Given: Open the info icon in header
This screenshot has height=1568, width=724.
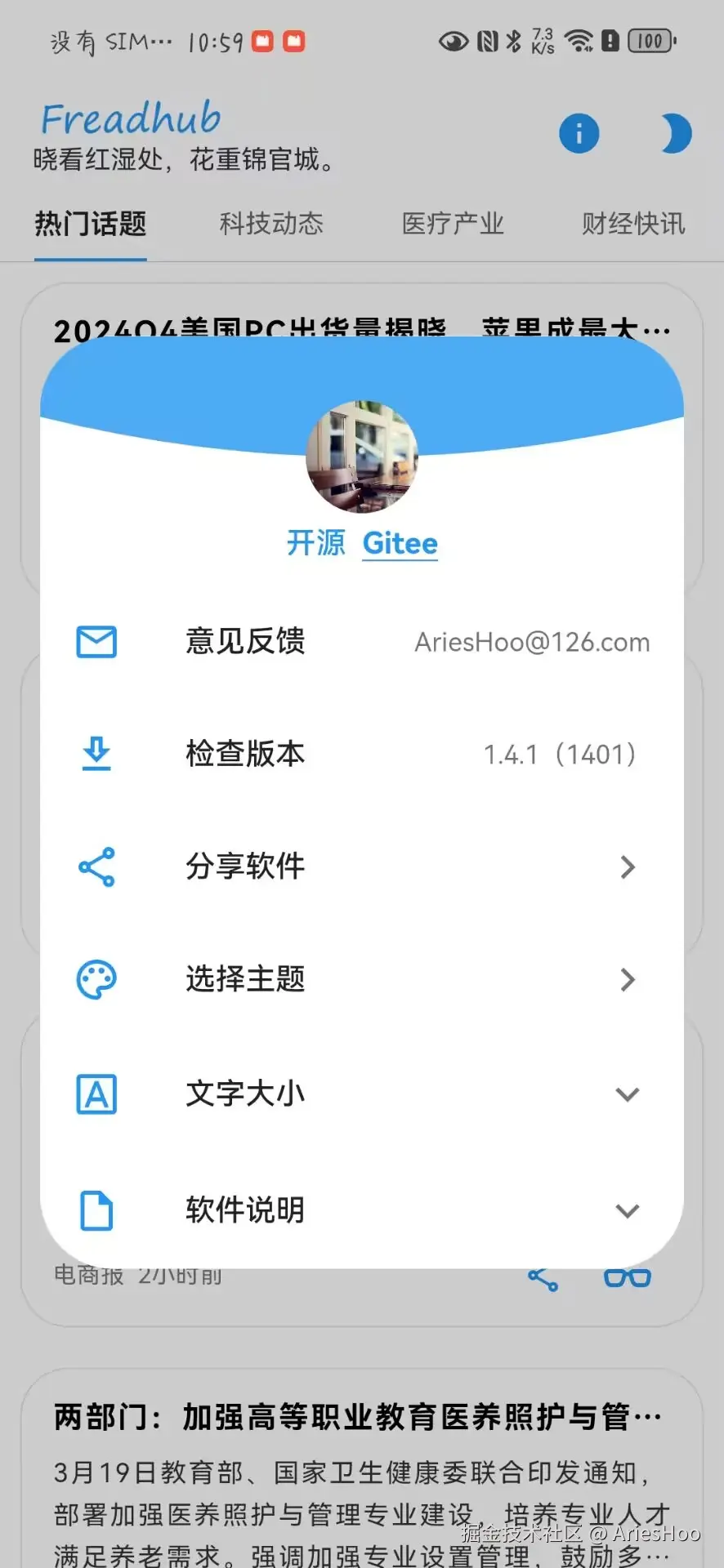Looking at the screenshot, I should point(579,134).
